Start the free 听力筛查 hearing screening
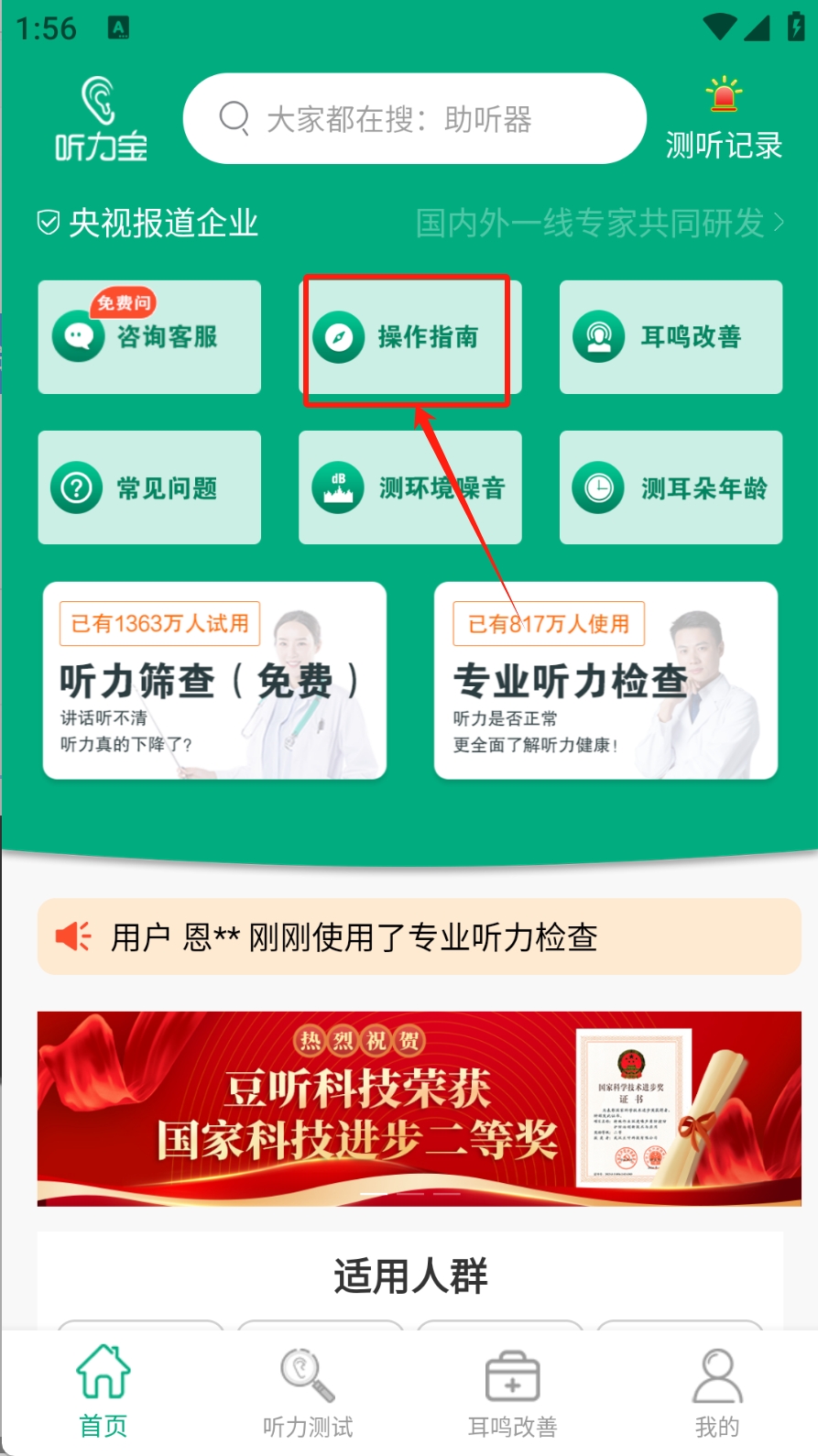Screen dimensions: 818x1456 [x=214, y=681]
